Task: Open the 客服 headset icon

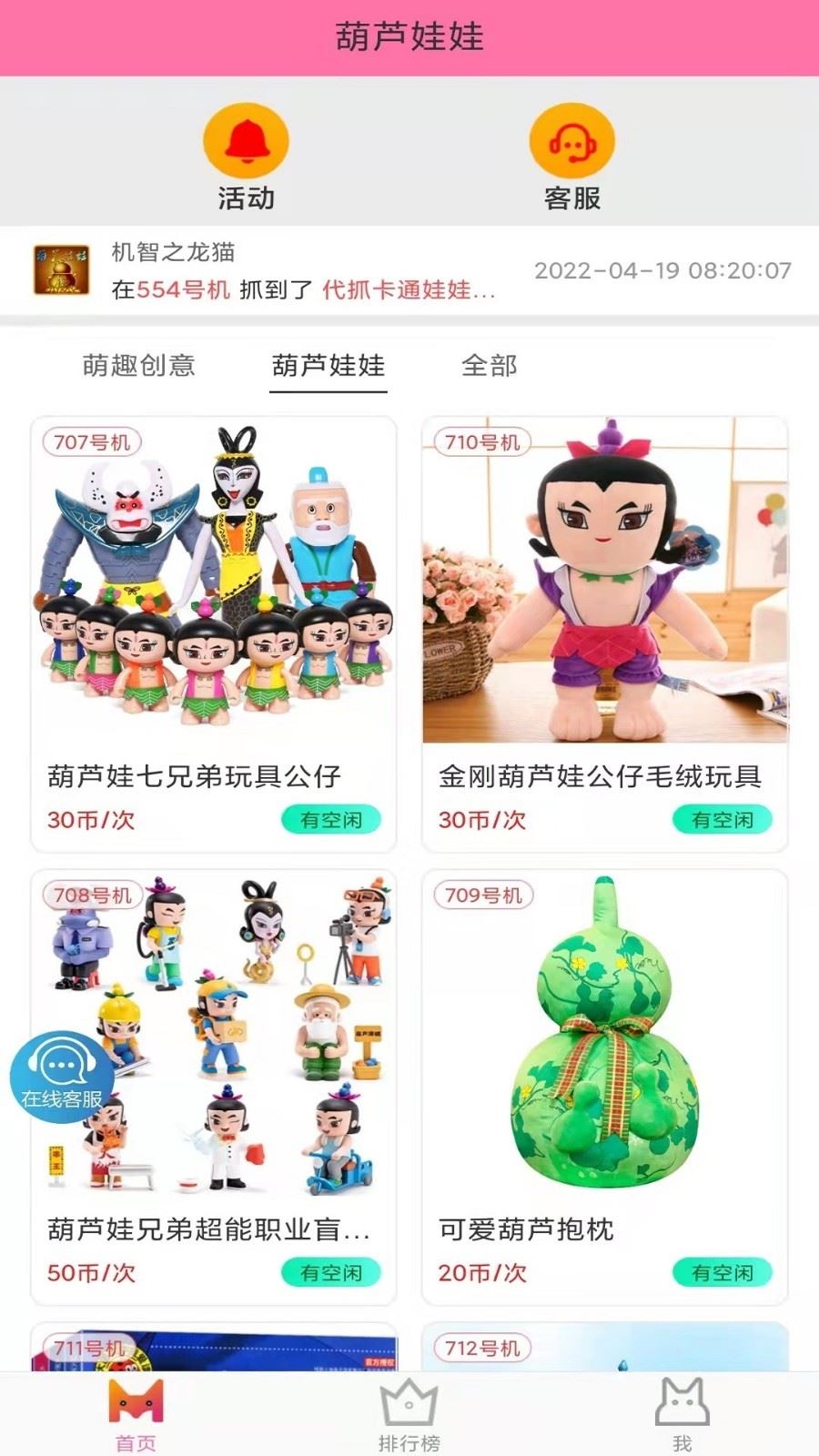Action: [571, 143]
